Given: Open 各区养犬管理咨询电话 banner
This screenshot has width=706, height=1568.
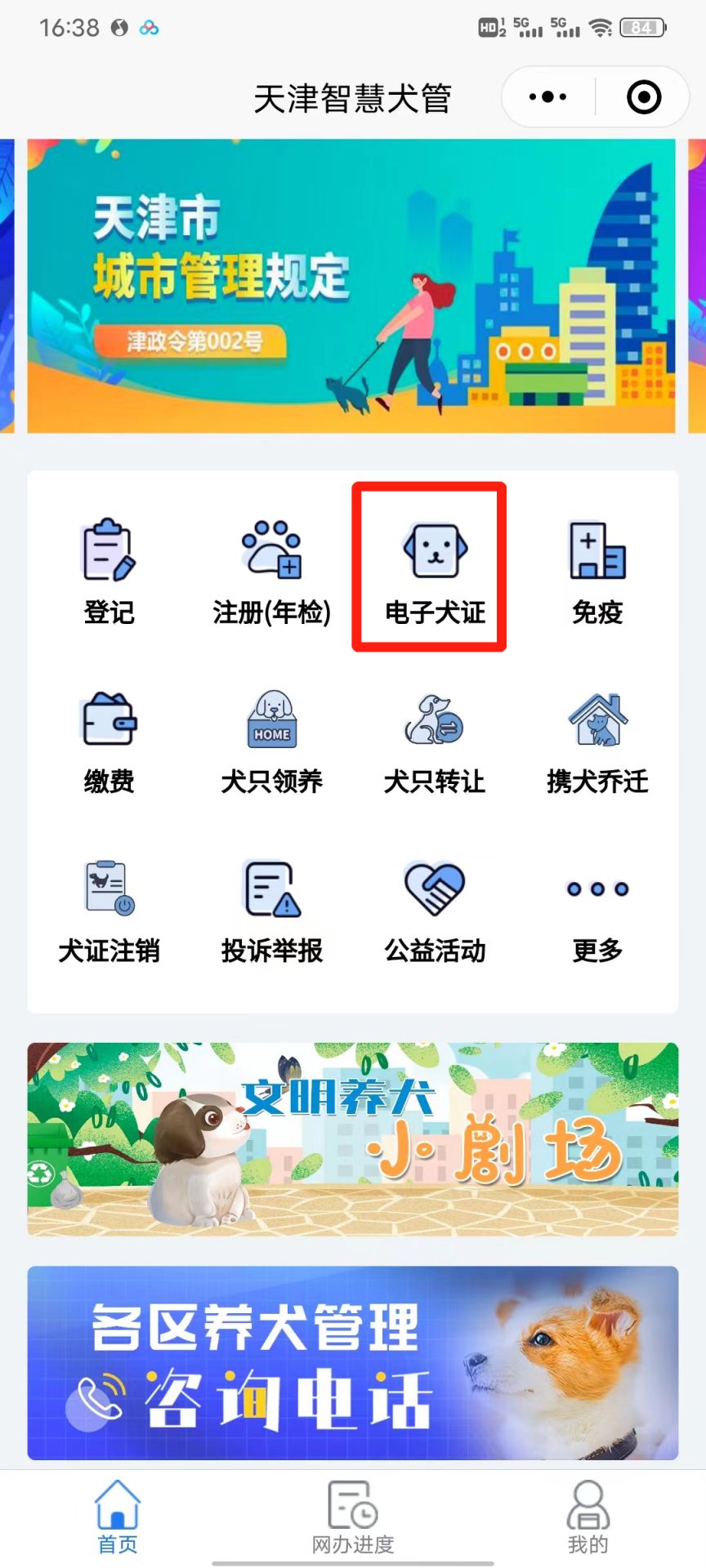Looking at the screenshot, I should pos(353,1363).
